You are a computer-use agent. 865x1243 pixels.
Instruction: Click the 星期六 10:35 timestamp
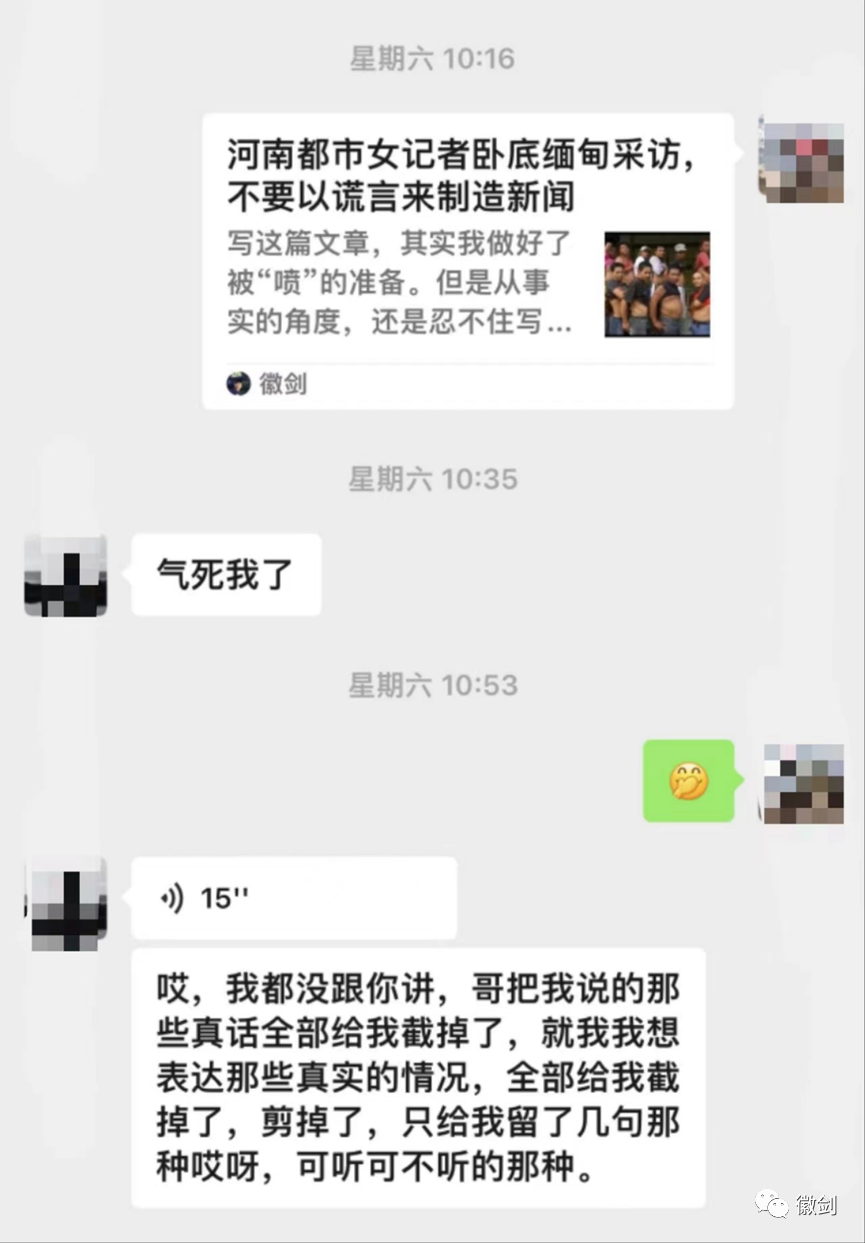(432, 479)
